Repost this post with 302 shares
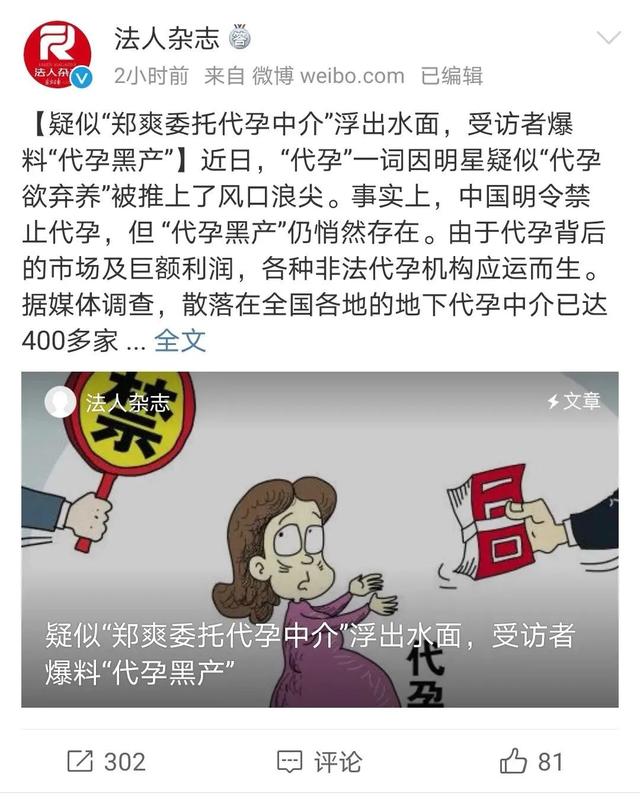This screenshot has height=799, width=640. pos(107,761)
